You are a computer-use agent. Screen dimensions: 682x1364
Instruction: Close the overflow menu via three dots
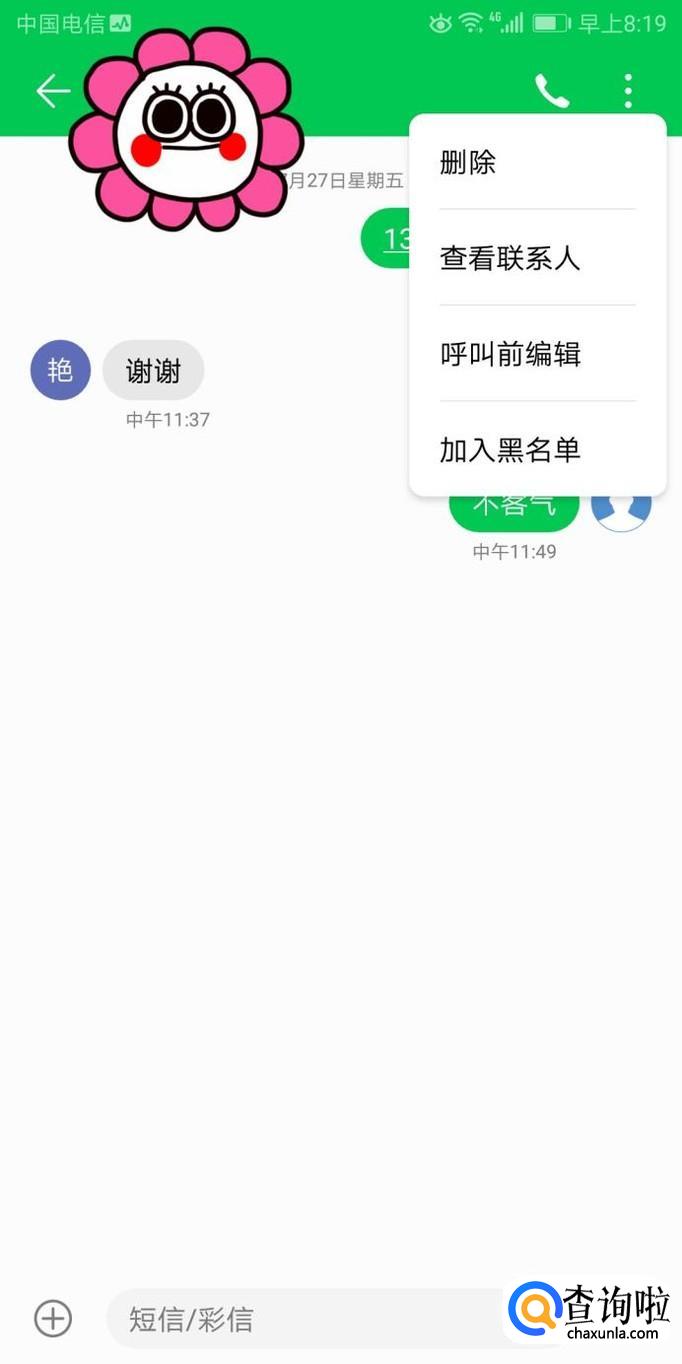click(x=628, y=91)
